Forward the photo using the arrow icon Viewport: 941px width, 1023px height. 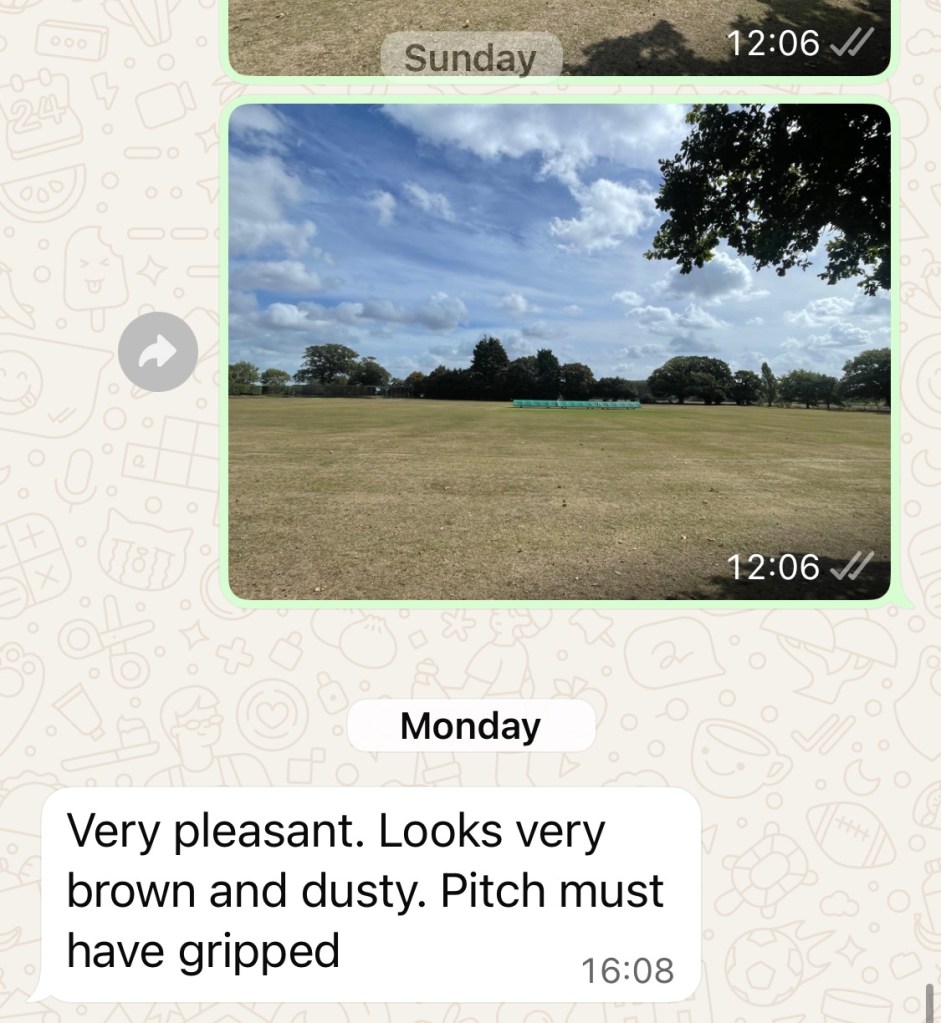pyautogui.click(x=158, y=352)
